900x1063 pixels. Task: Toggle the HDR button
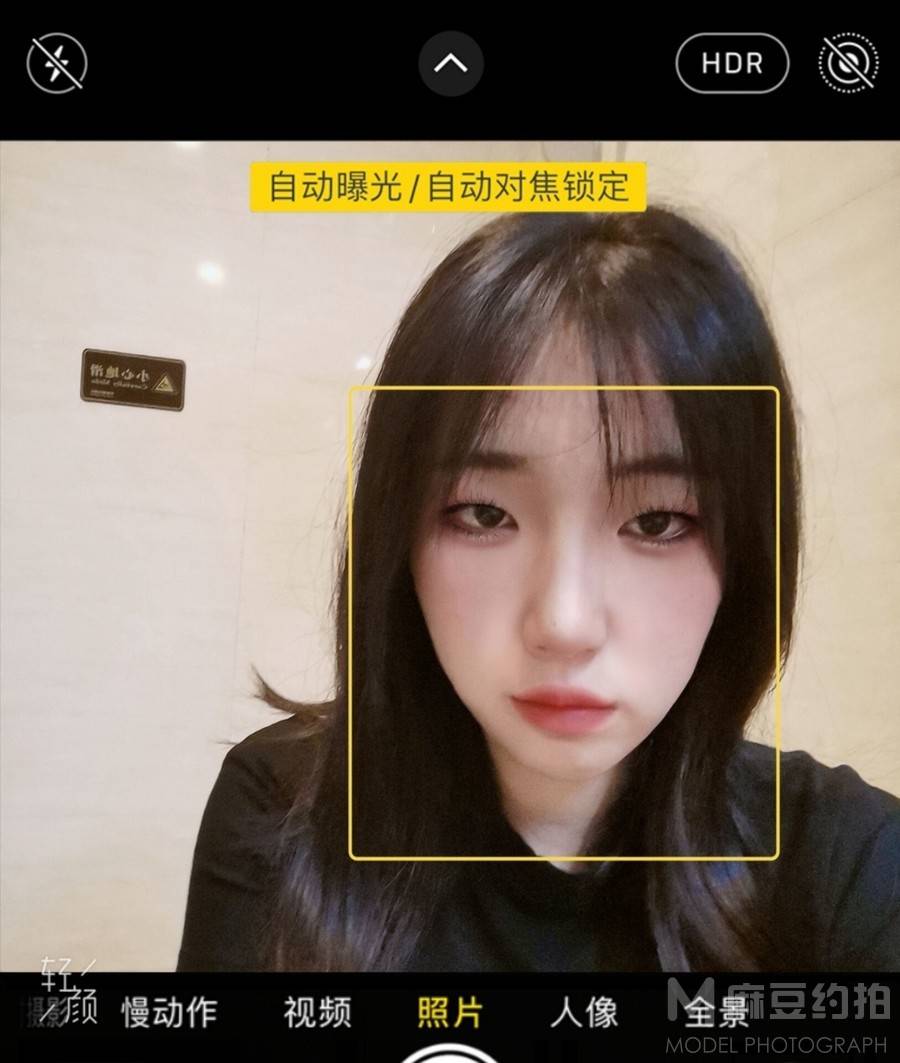tap(732, 63)
